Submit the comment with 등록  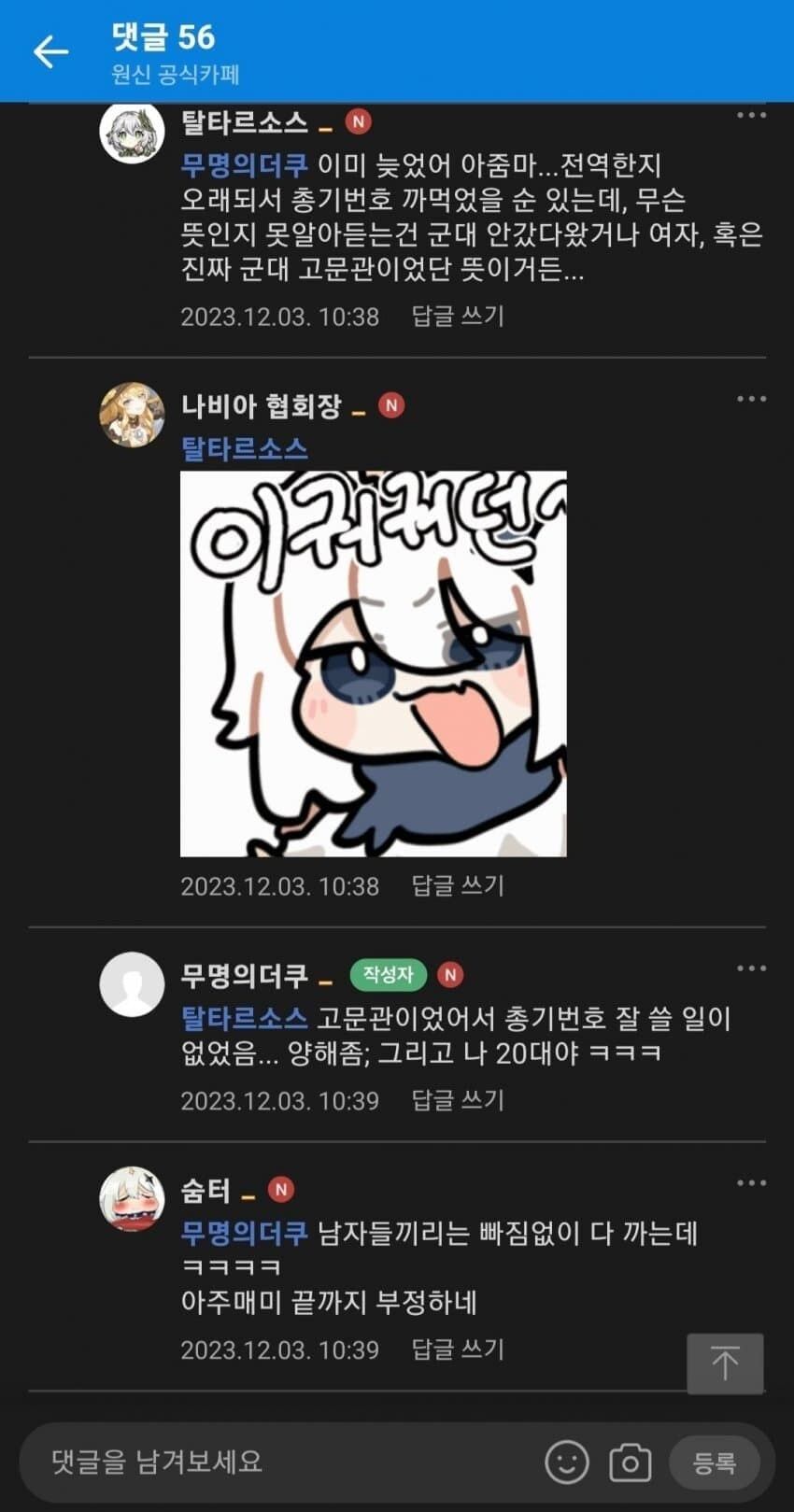pos(715,1463)
